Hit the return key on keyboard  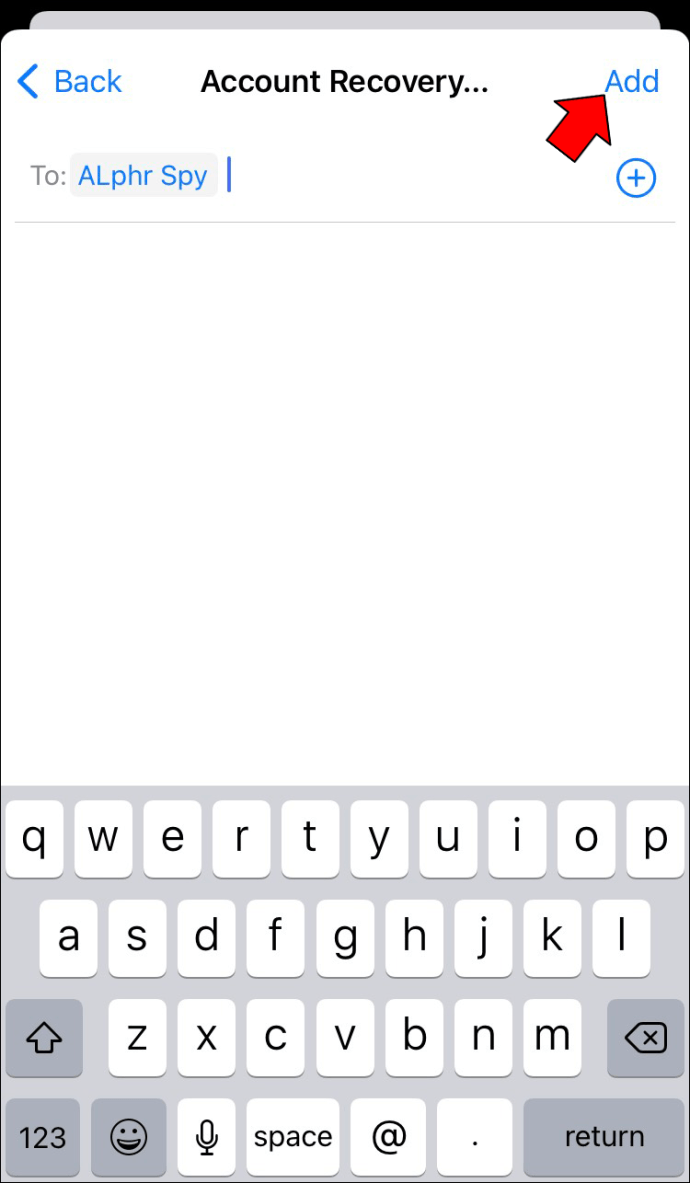tap(604, 1136)
